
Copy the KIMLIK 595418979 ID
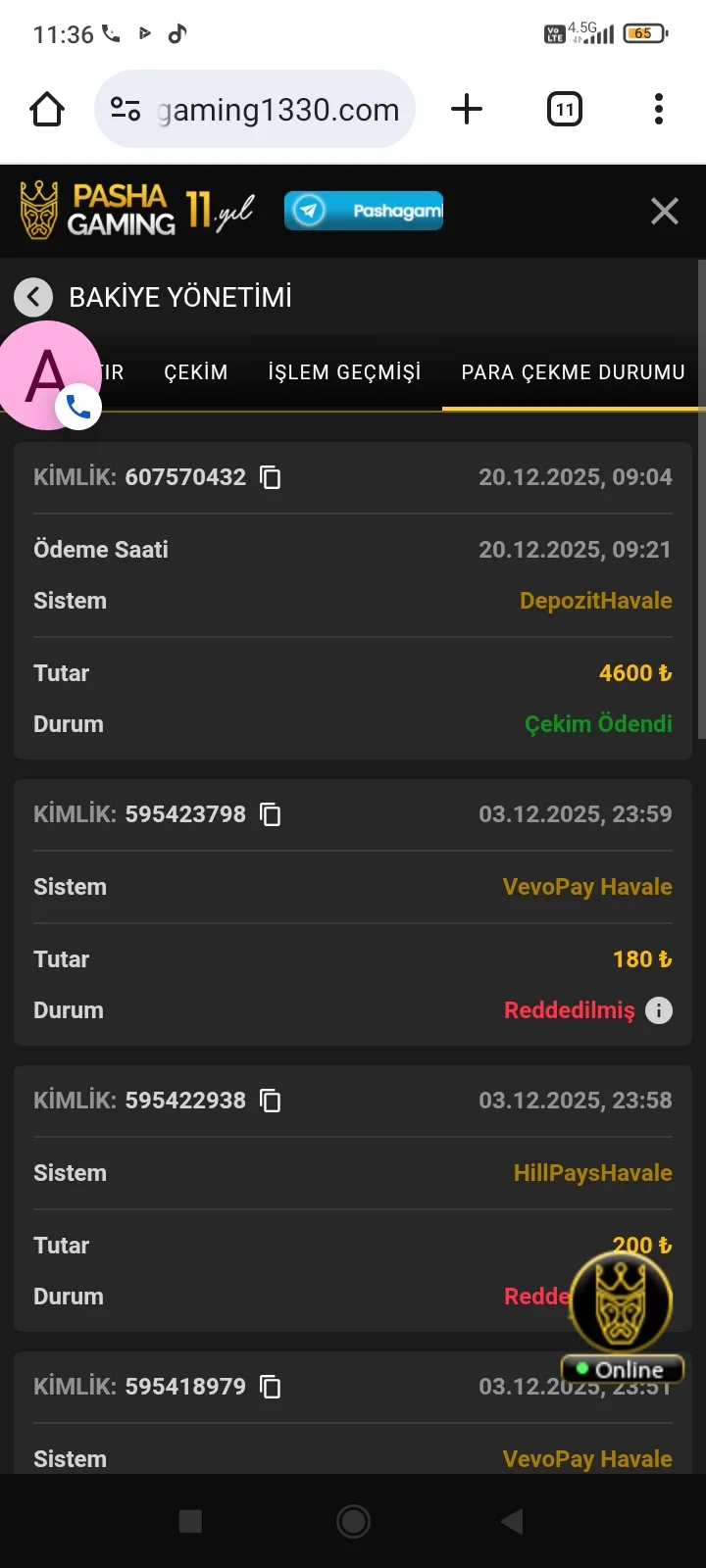click(270, 1387)
